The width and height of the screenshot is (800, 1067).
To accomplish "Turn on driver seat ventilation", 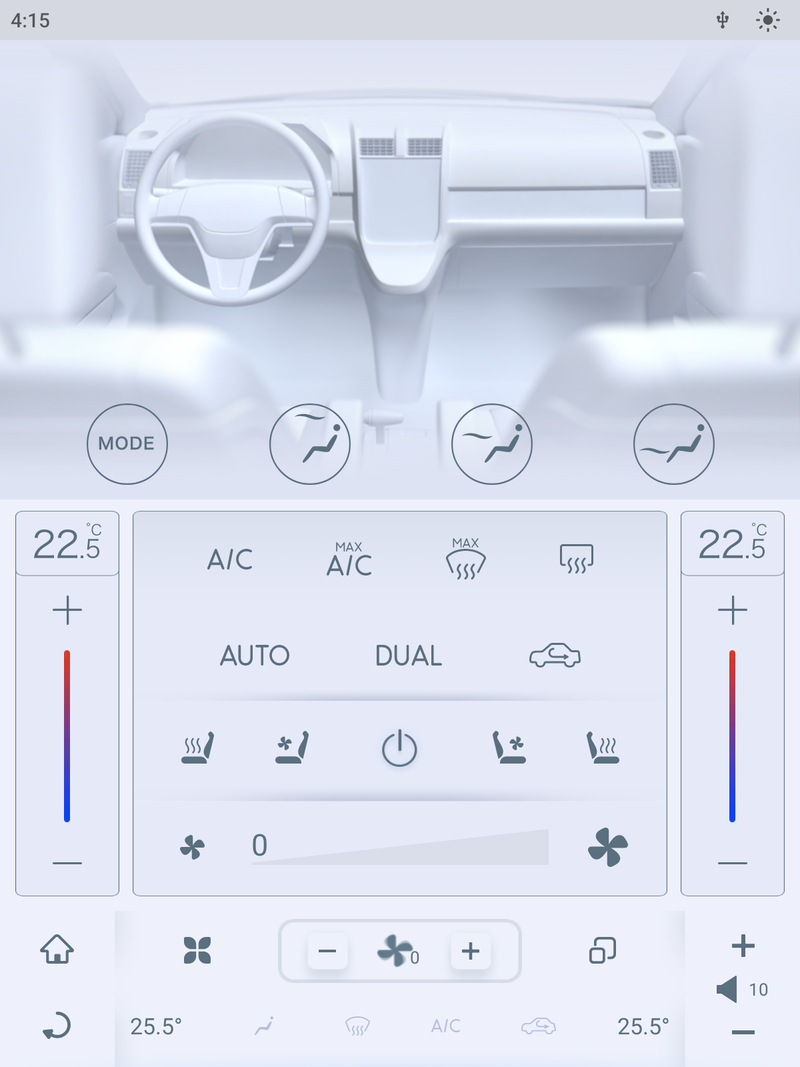I will coord(288,748).
